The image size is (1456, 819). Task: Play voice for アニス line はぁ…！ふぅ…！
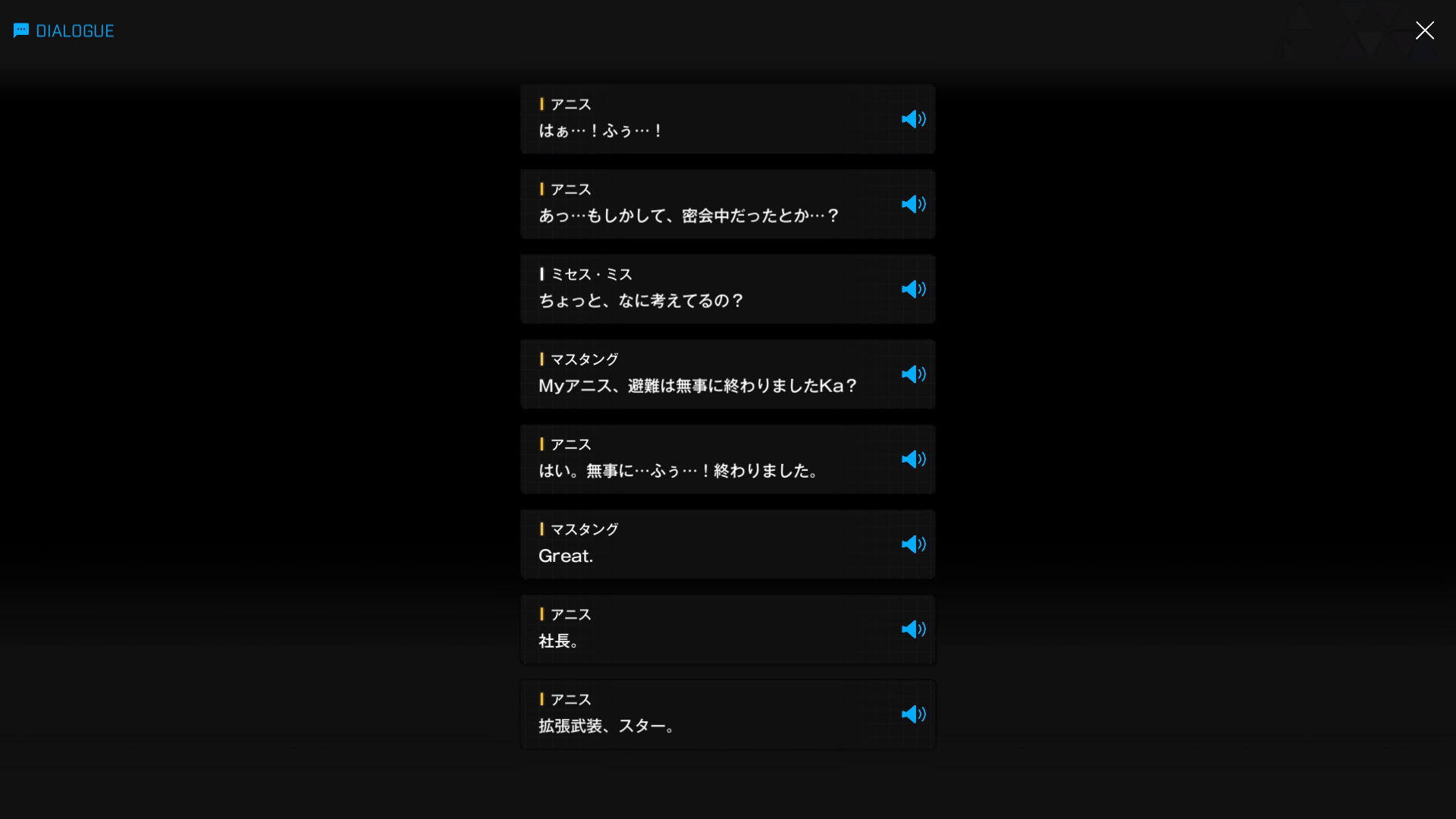coord(913,119)
